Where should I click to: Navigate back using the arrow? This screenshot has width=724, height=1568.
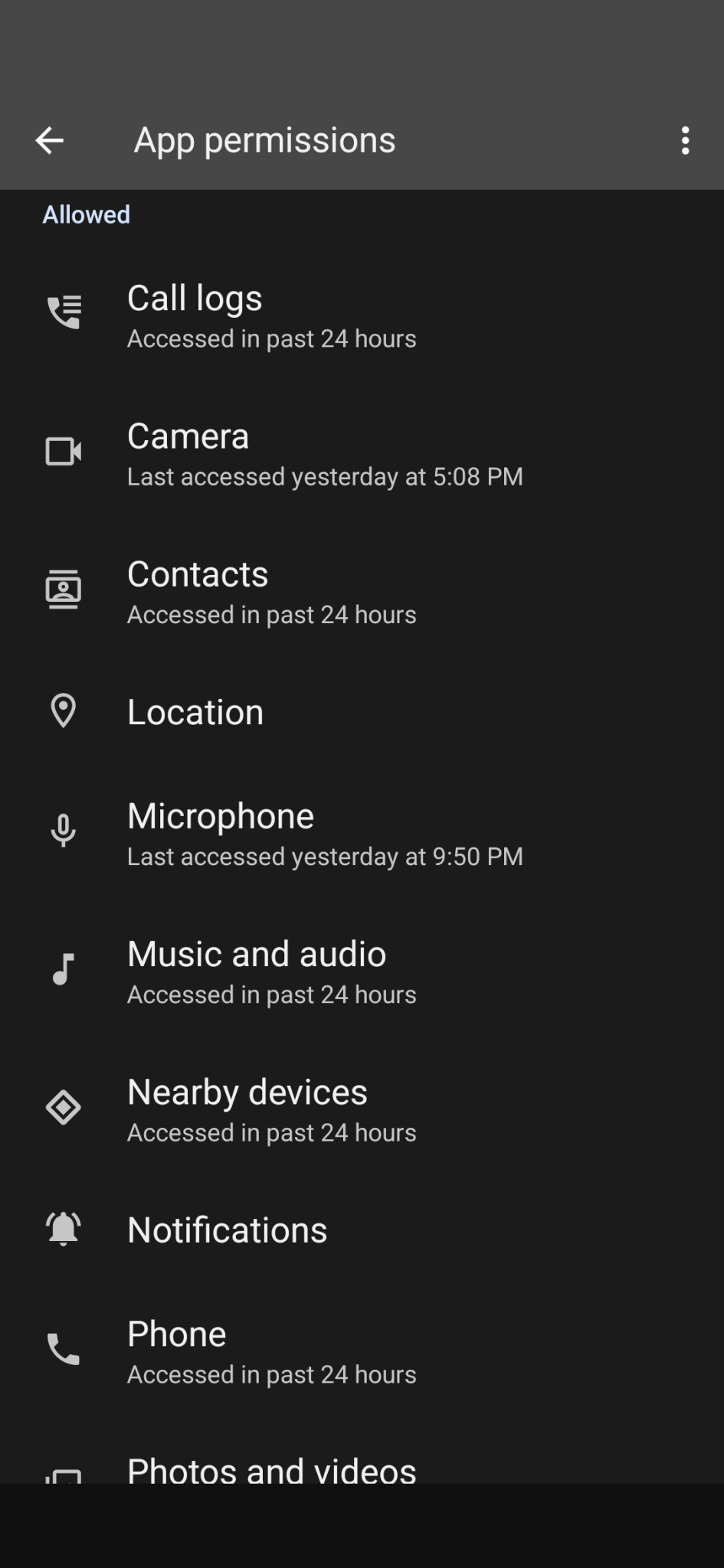click(x=48, y=139)
